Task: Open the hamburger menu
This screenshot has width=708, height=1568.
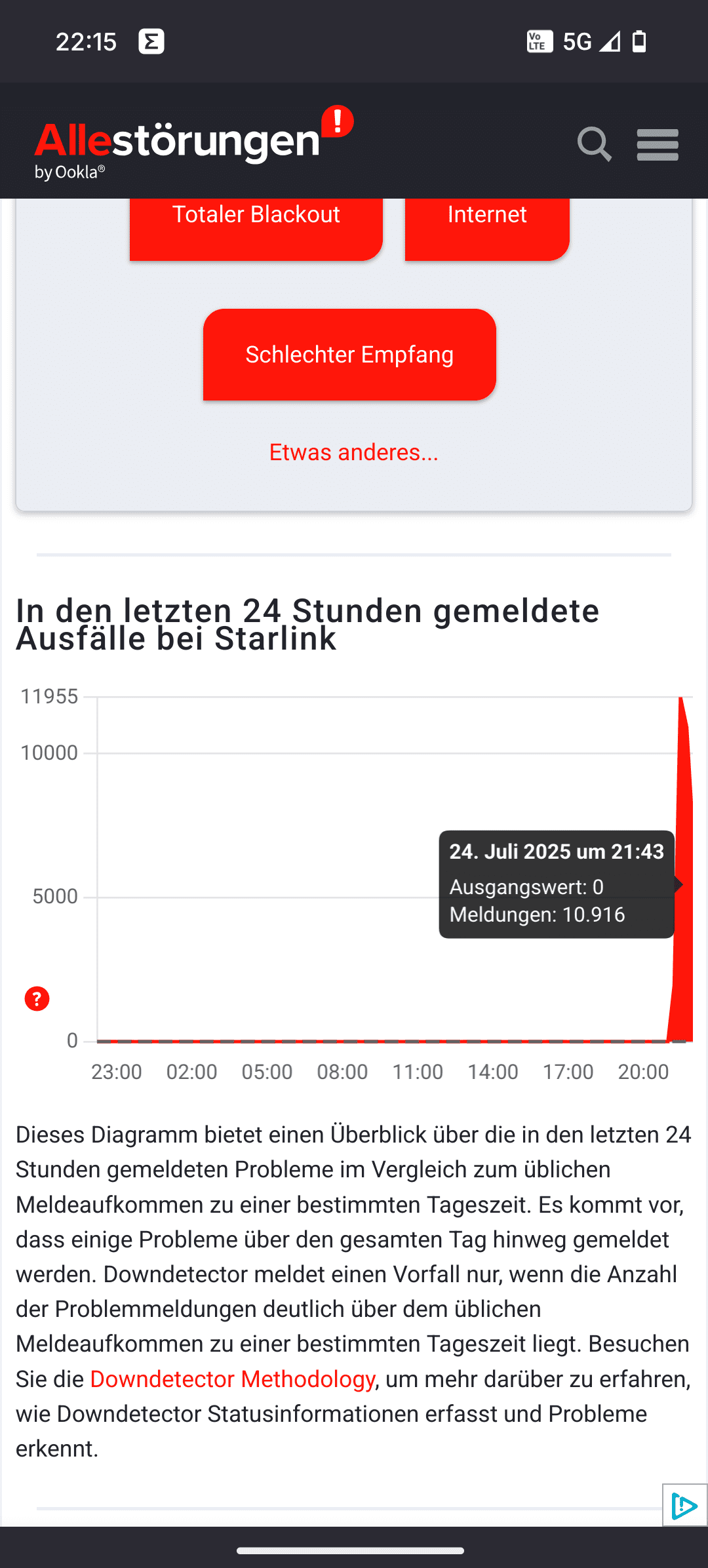Action: [x=658, y=144]
